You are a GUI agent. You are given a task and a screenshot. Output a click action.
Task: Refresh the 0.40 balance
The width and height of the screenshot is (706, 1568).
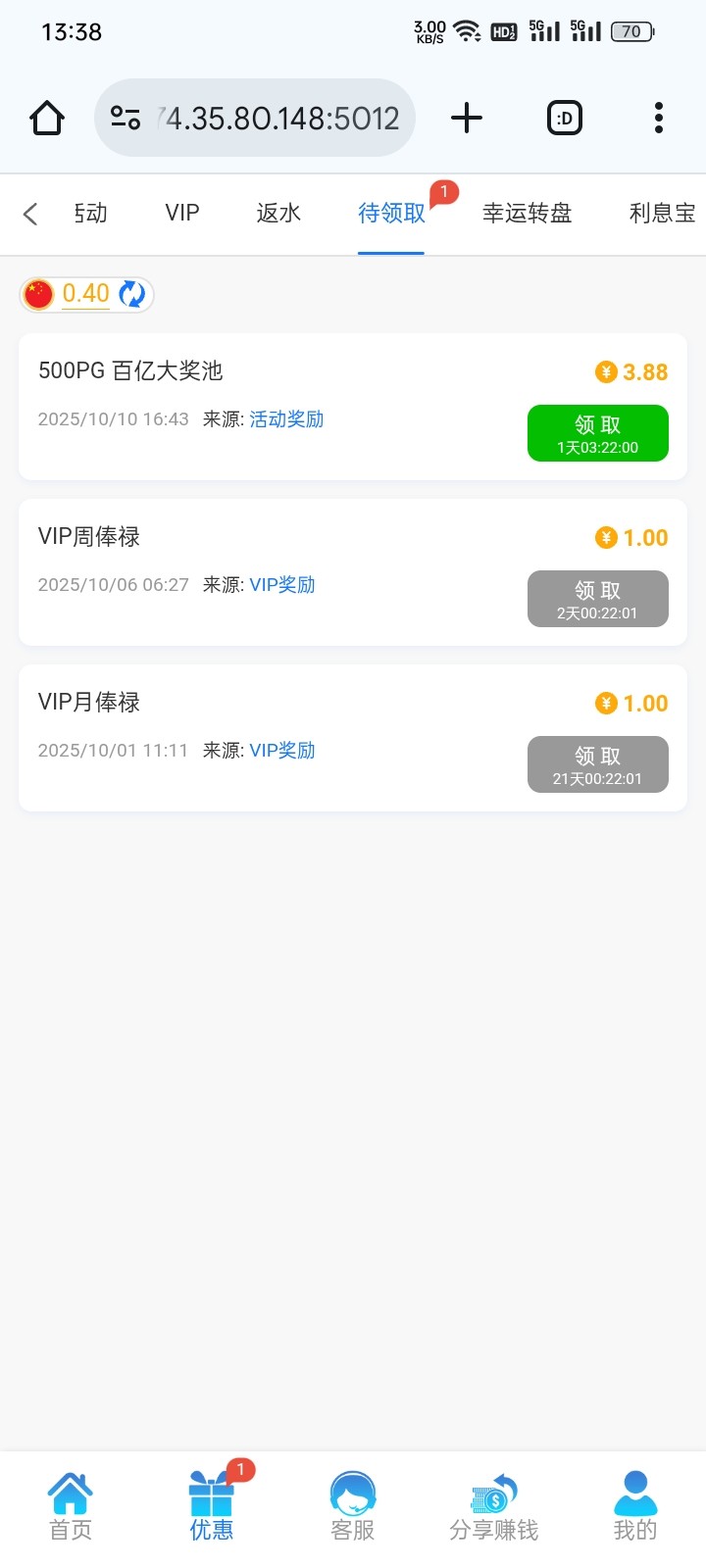point(131,294)
